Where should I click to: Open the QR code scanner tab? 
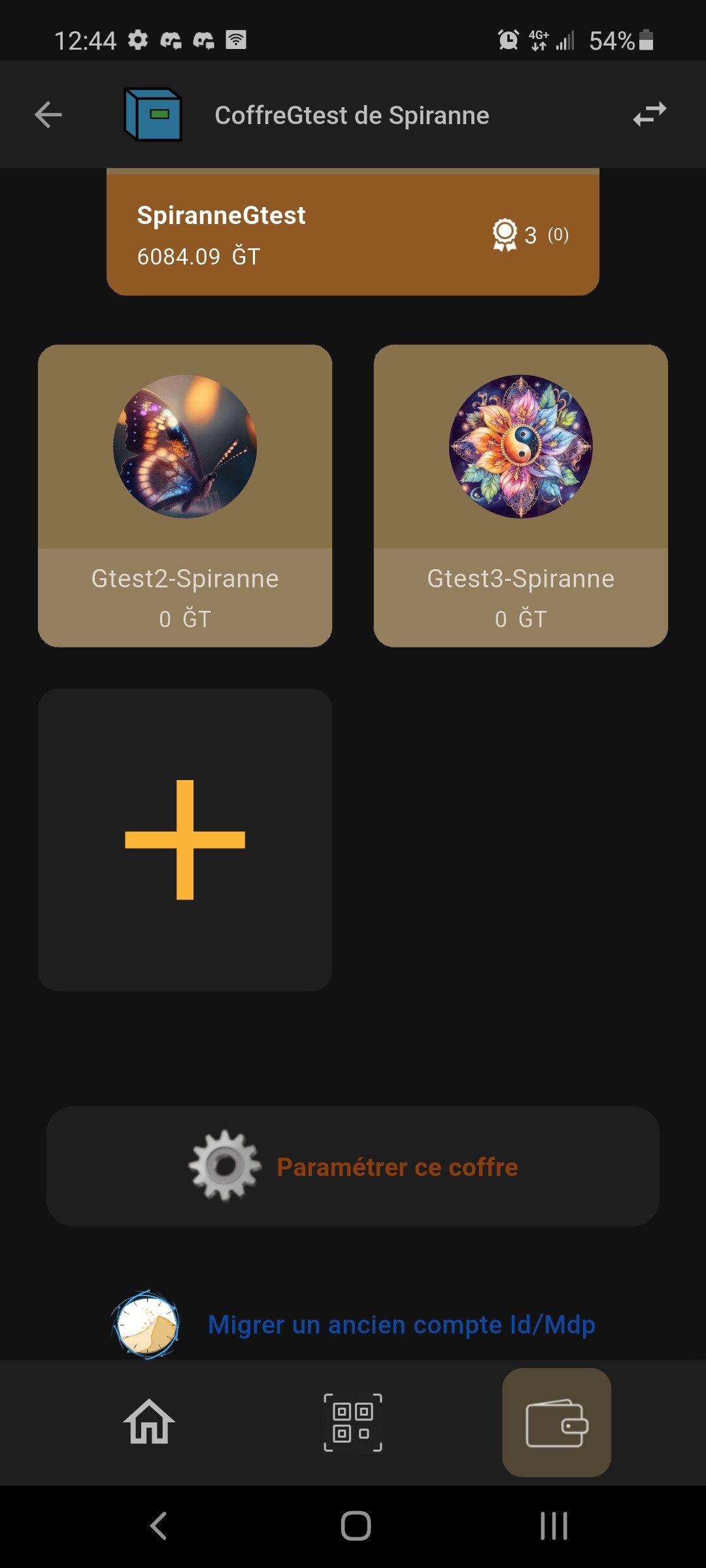pyautogui.click(x=353, y=1422)
